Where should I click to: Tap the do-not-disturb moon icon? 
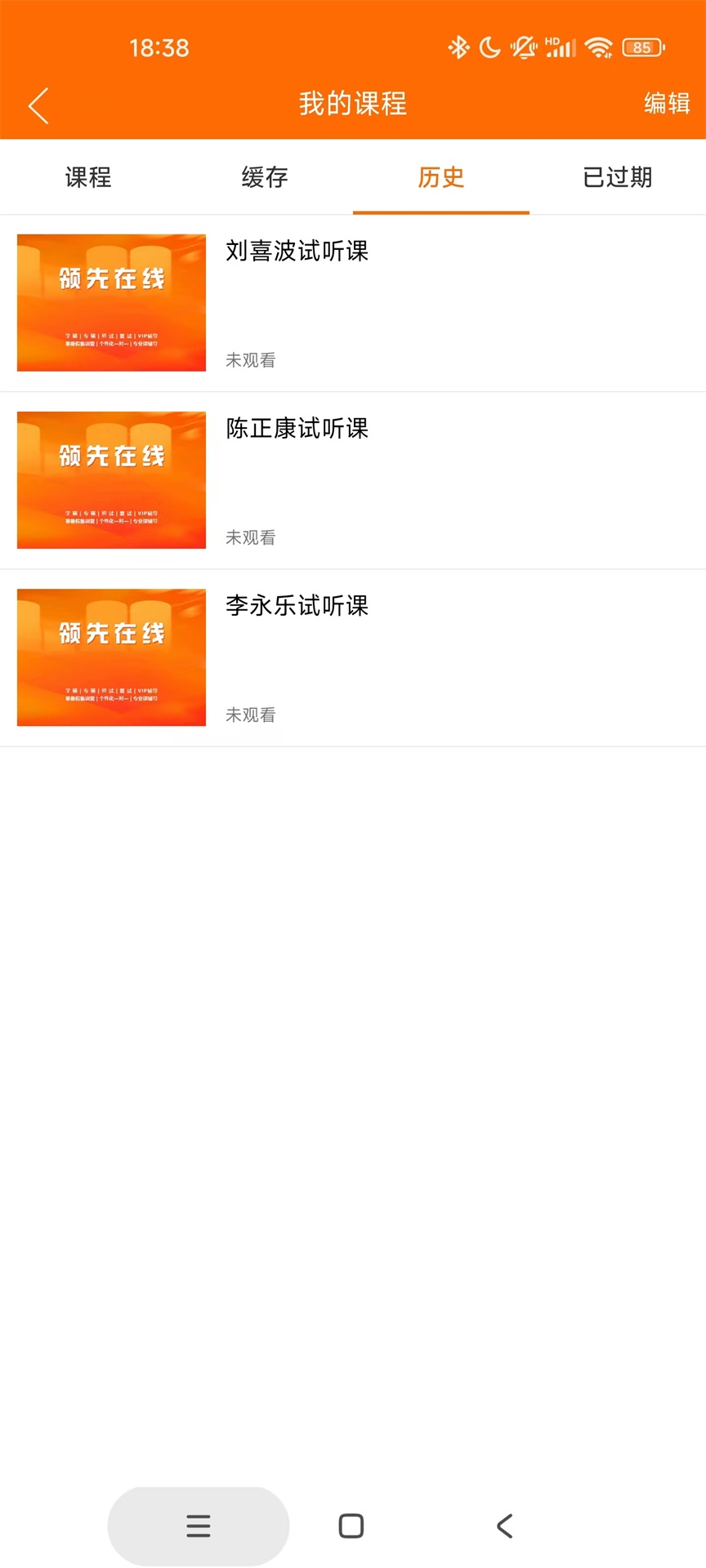489,47
